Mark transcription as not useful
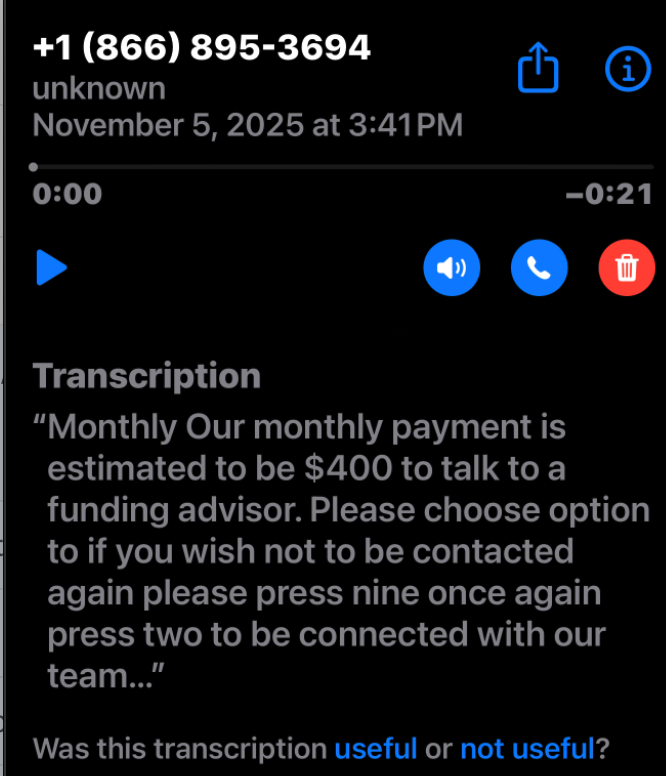Screen dimensions: 666x776 527,747
